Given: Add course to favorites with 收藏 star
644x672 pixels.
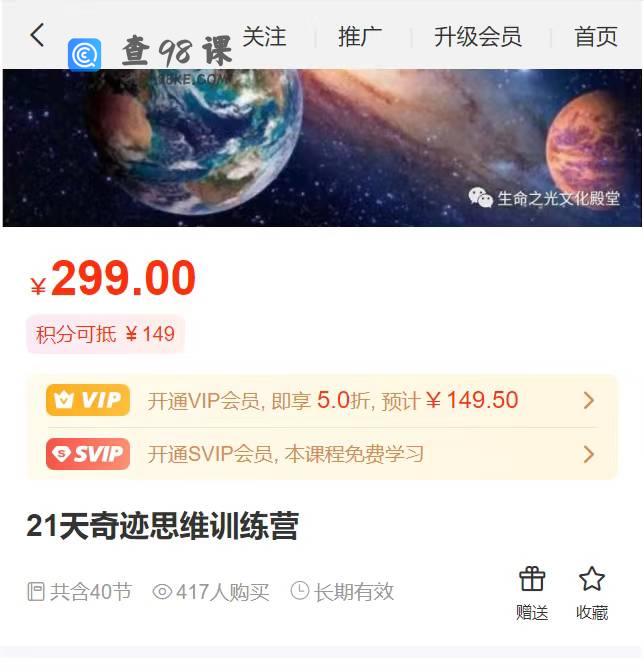Looking at the screenshot, I should click(x=592, y=592).
